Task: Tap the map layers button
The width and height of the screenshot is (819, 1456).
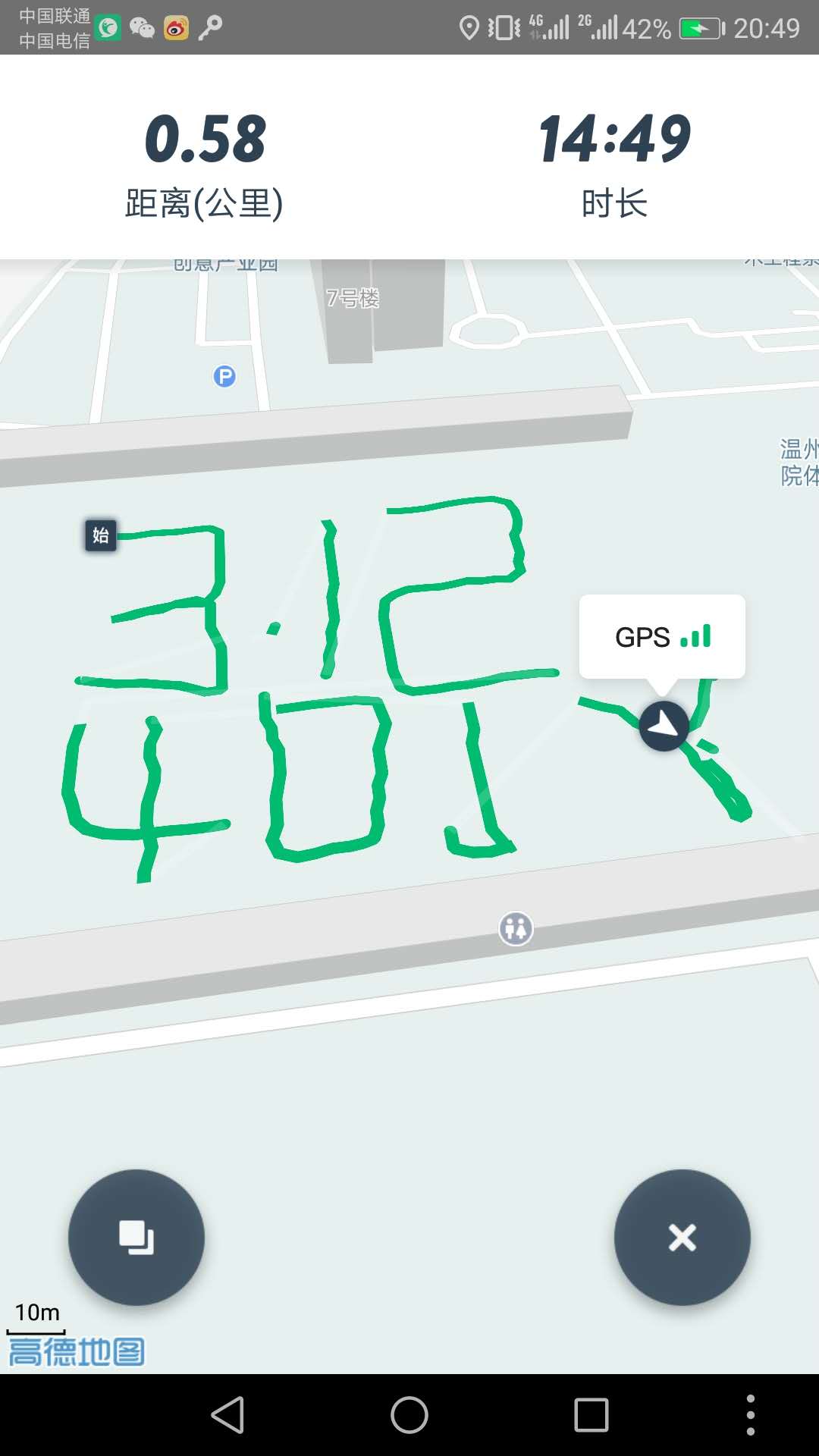Action: click(x=136, y=1237)
